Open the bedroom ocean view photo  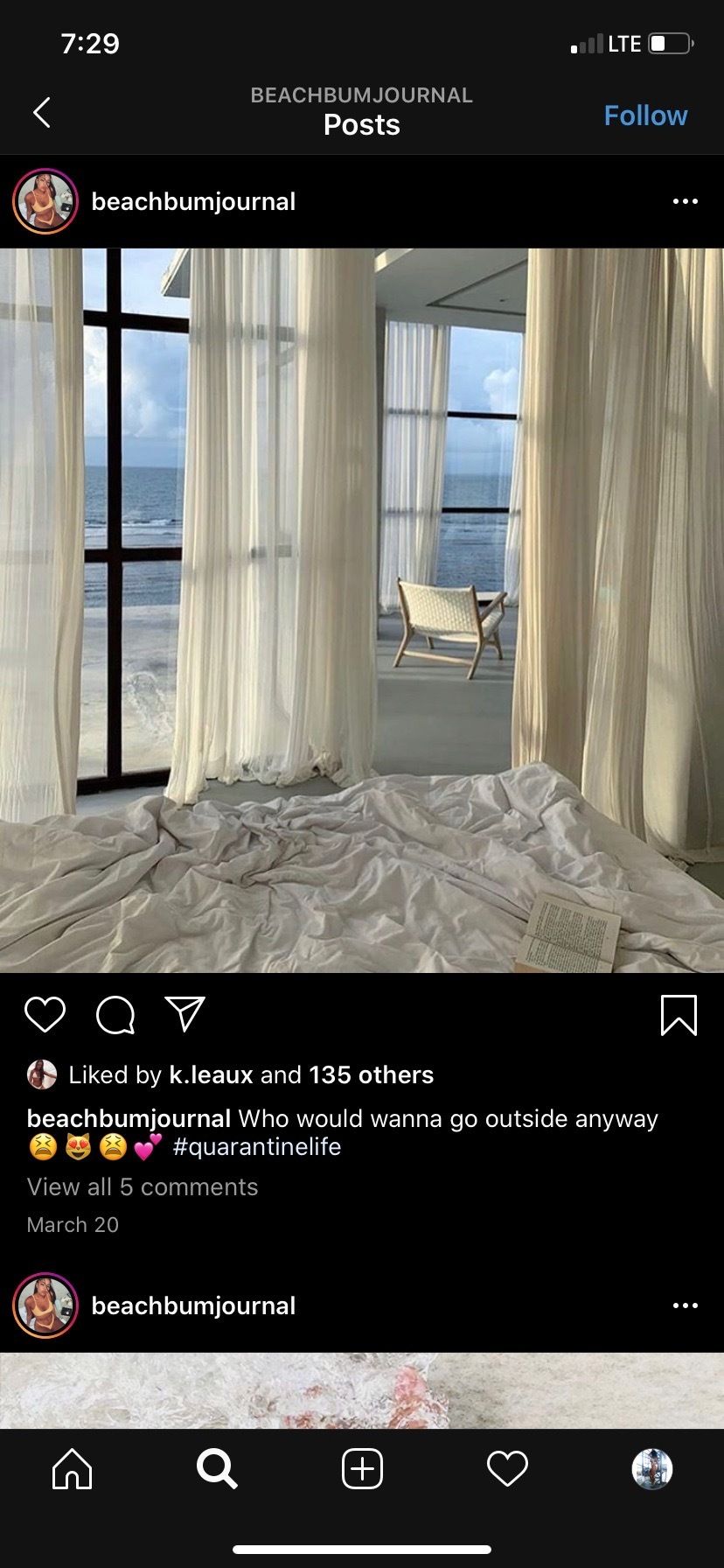point(362,611)
